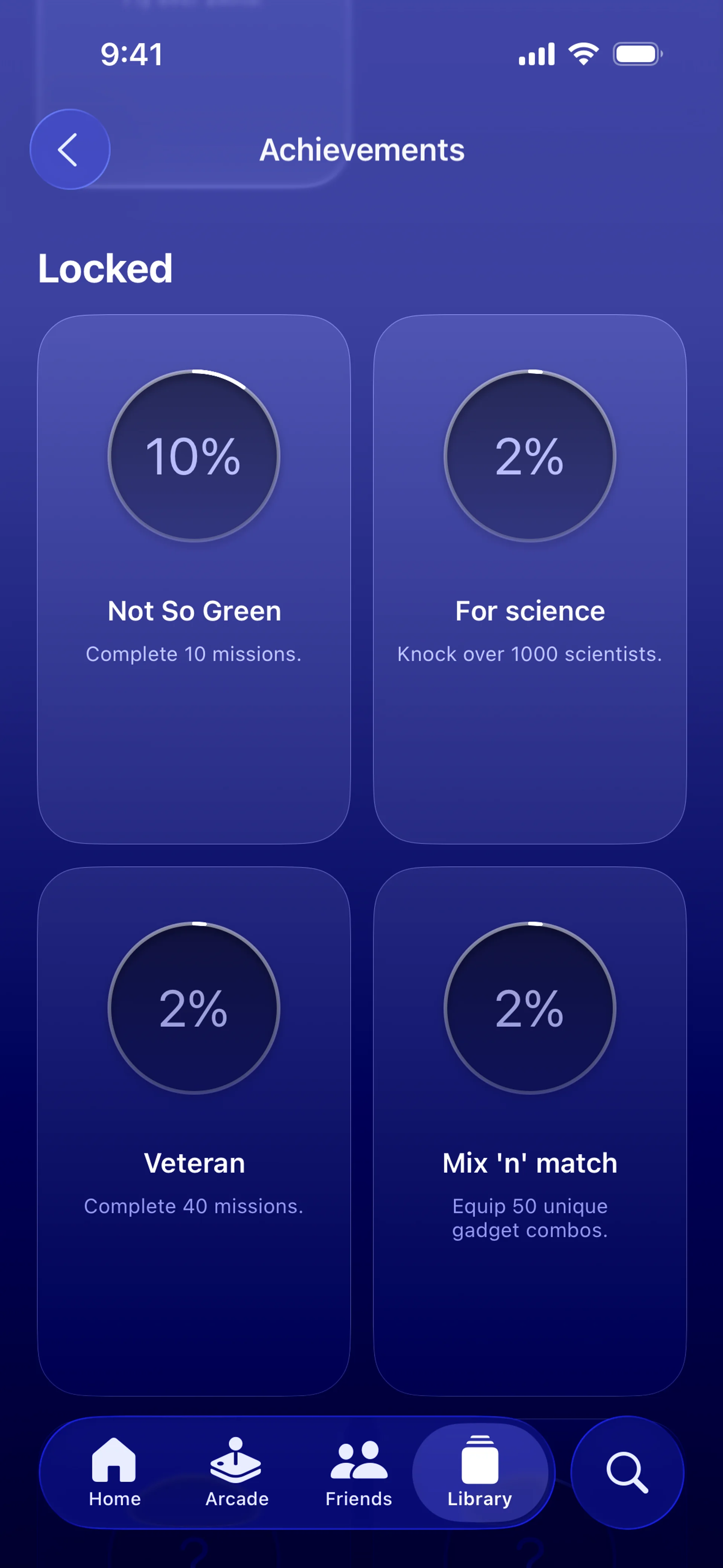The image size is (723, 1568).
Task: Tap the Veteran achievement card
Action: [x=194, y=1130]
